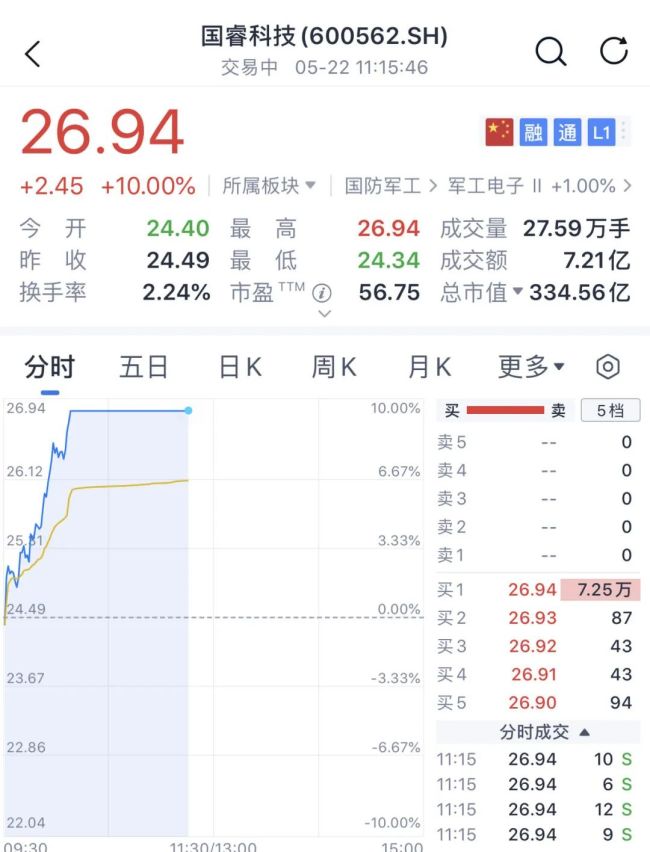Switch to the 日K chart tab
Screen dimensions: 650x852
[x=240, y=367]
